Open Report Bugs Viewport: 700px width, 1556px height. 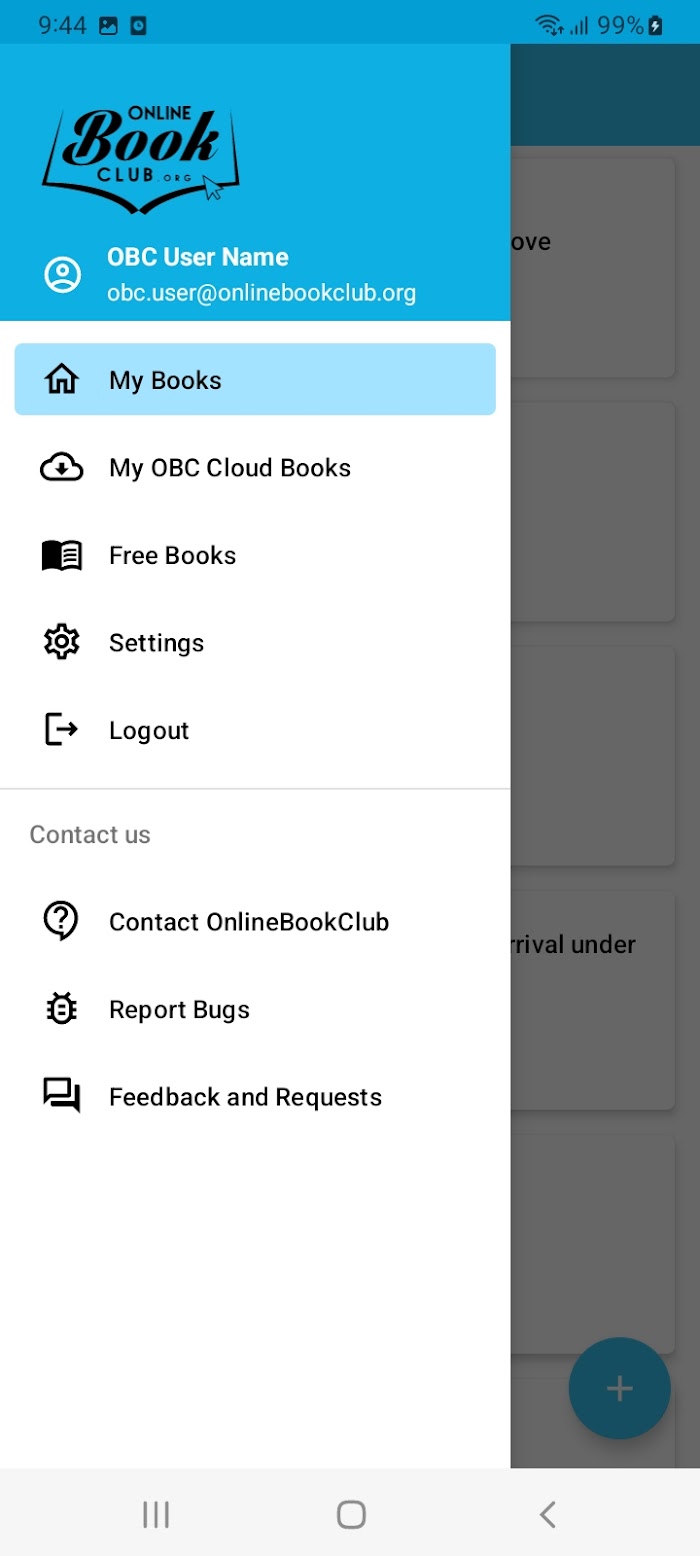[255, 1009]
